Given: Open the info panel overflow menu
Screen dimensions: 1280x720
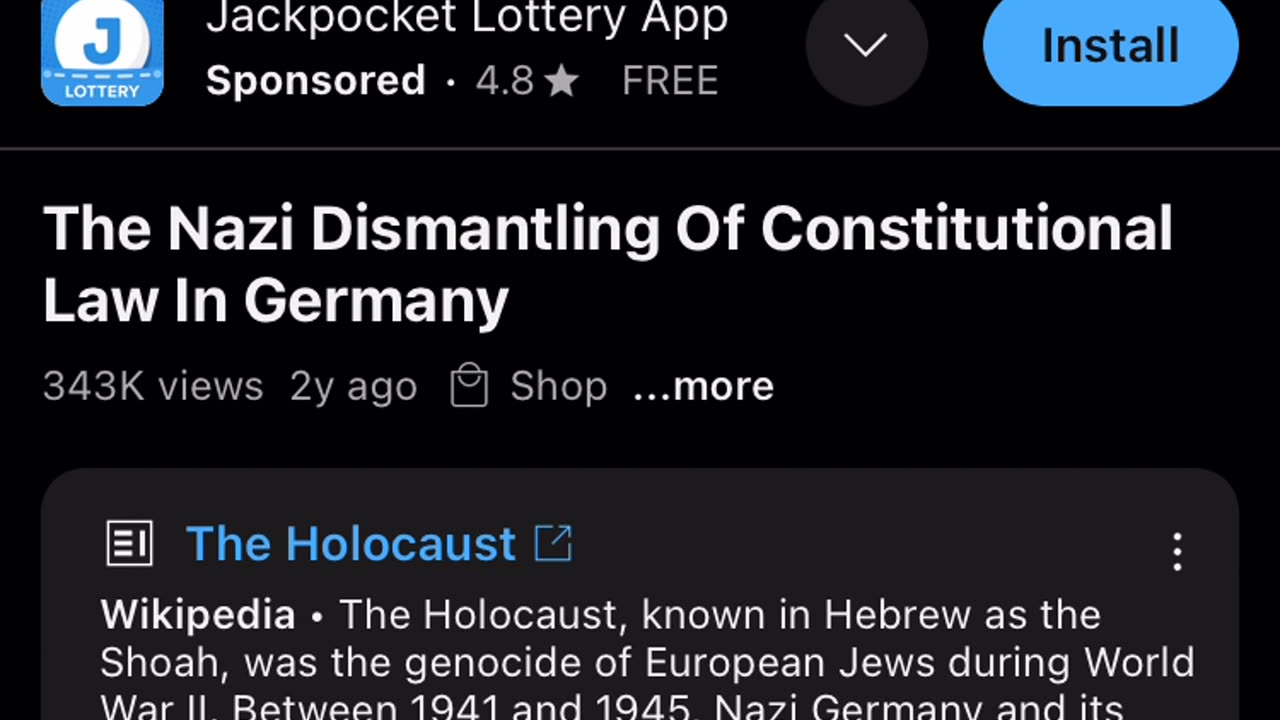Looking at the screenshot, I should 1177,551.
